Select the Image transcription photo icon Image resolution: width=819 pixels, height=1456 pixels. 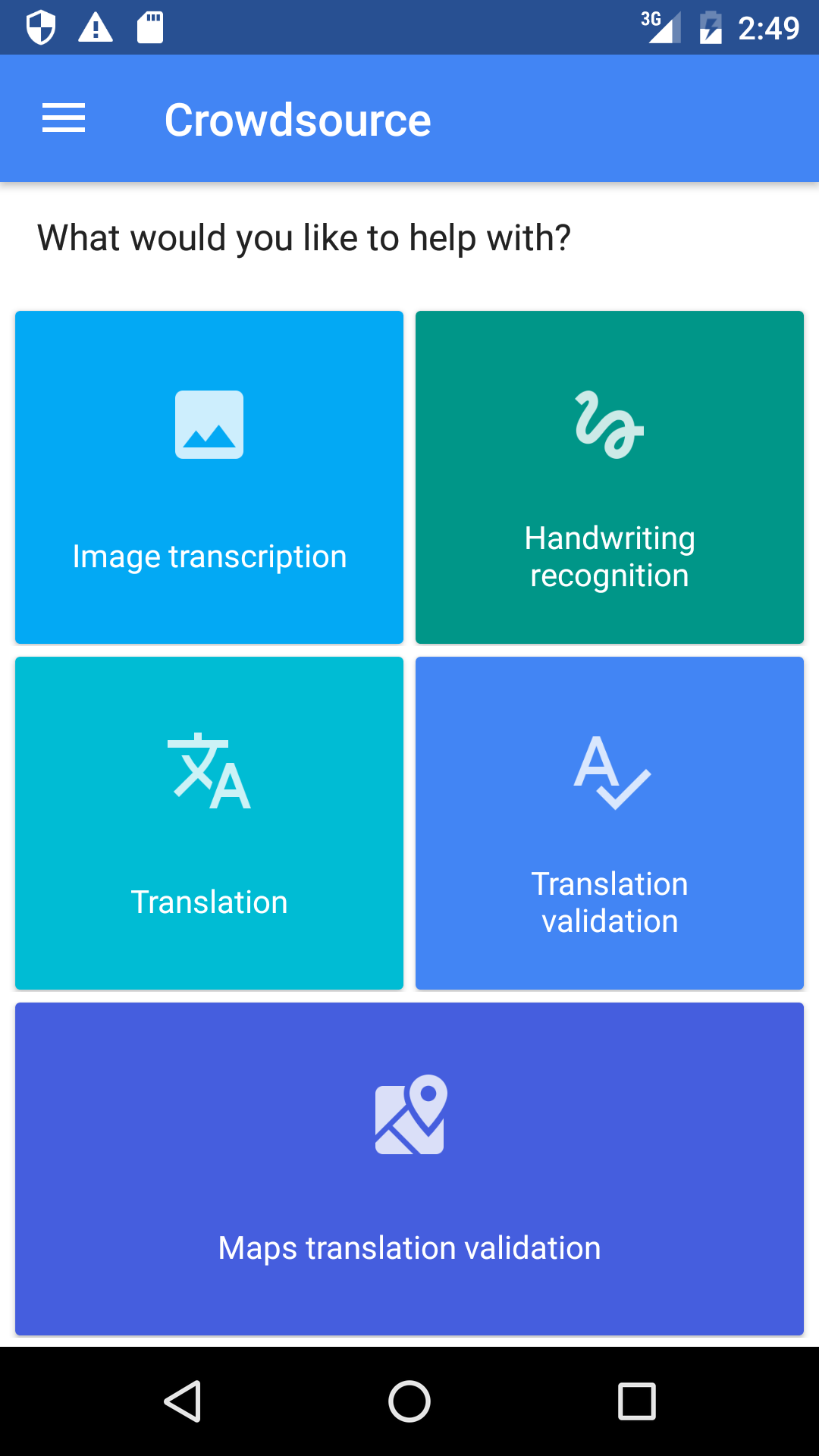pos(210,424)
